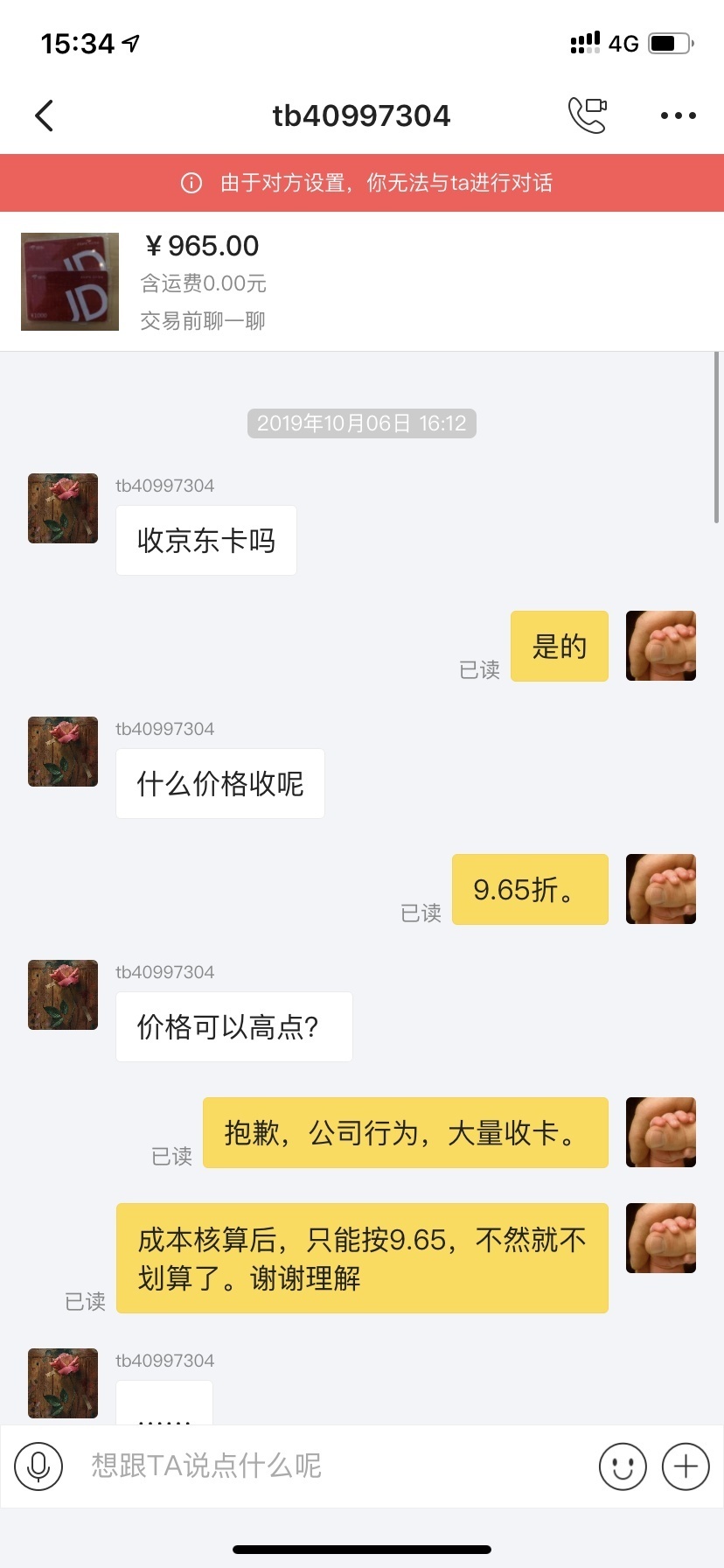Image resolution: width=724 pixels, height=1568 pixels.
Task: Tap the 交易前聊一聊 link
Action: (203, 320)
